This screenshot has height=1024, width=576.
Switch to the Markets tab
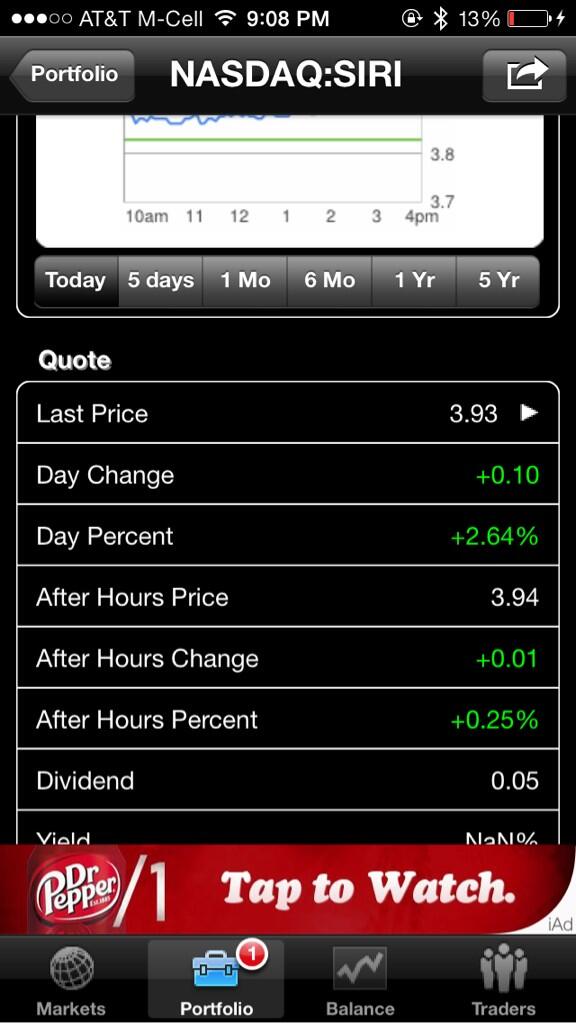(71, 980)
